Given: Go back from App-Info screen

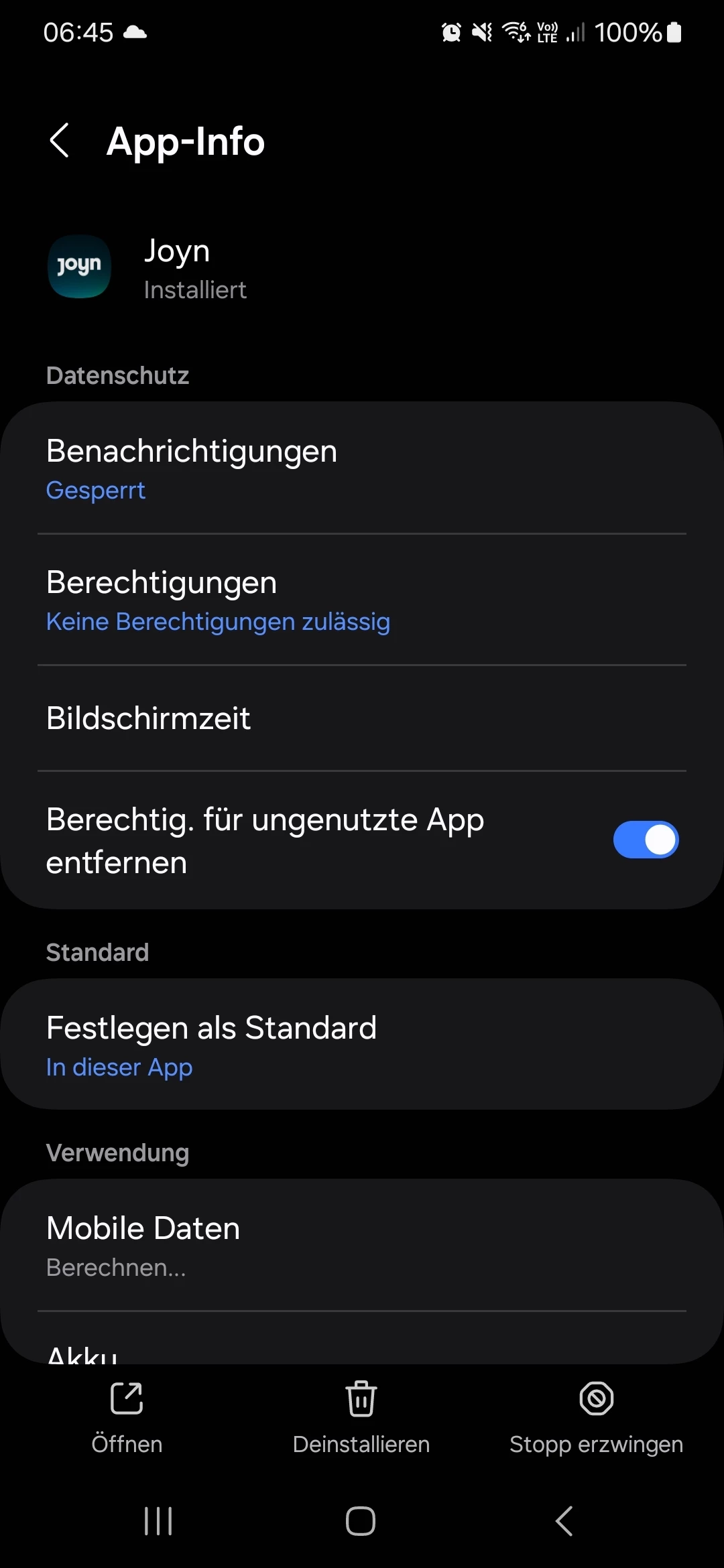Looking at the screenshot, I should point(60,141).
